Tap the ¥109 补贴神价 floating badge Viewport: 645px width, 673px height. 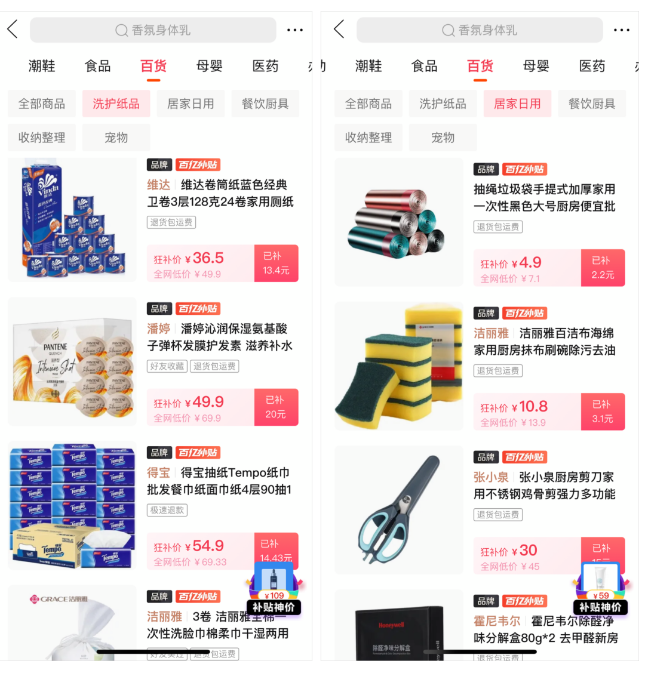[274, 588]
